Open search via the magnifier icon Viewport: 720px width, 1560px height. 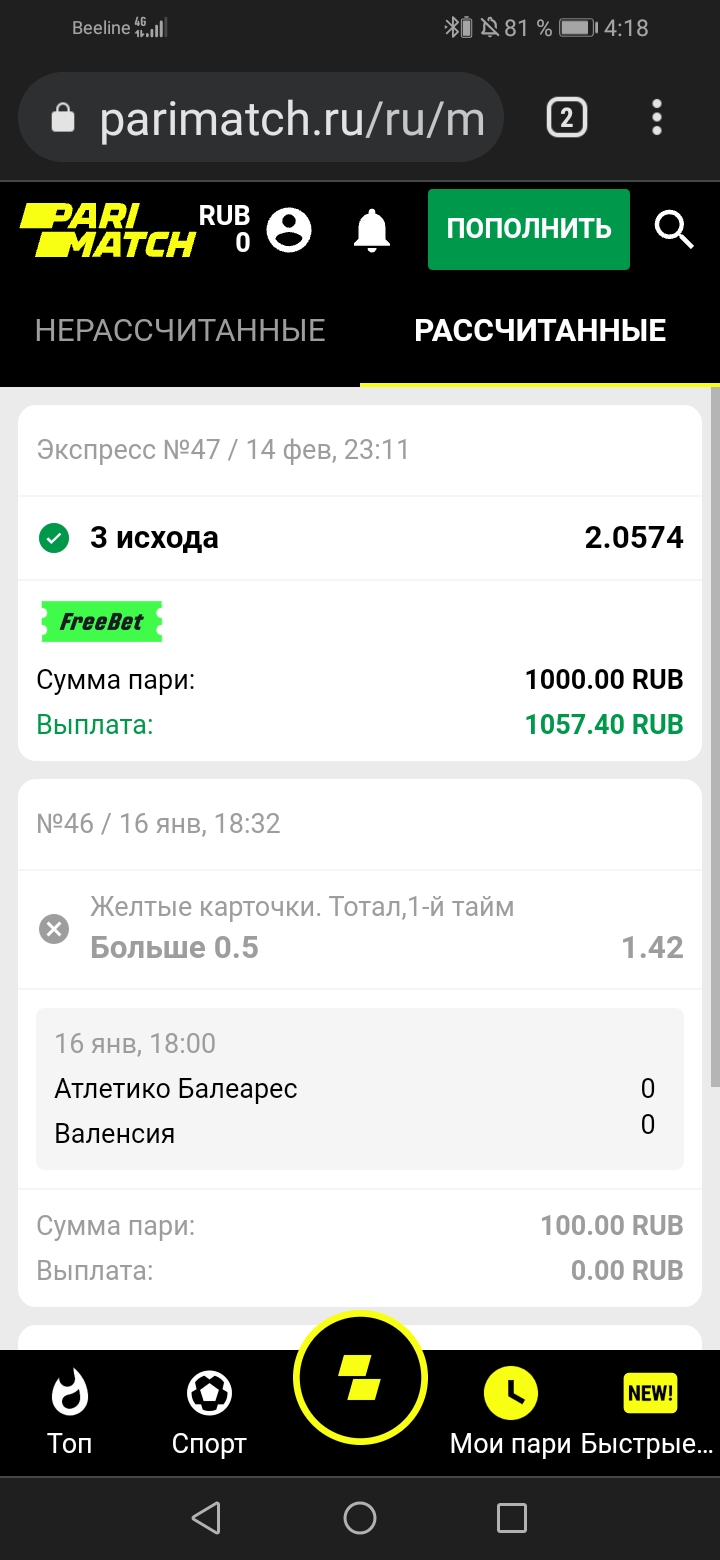click(673, 229)
